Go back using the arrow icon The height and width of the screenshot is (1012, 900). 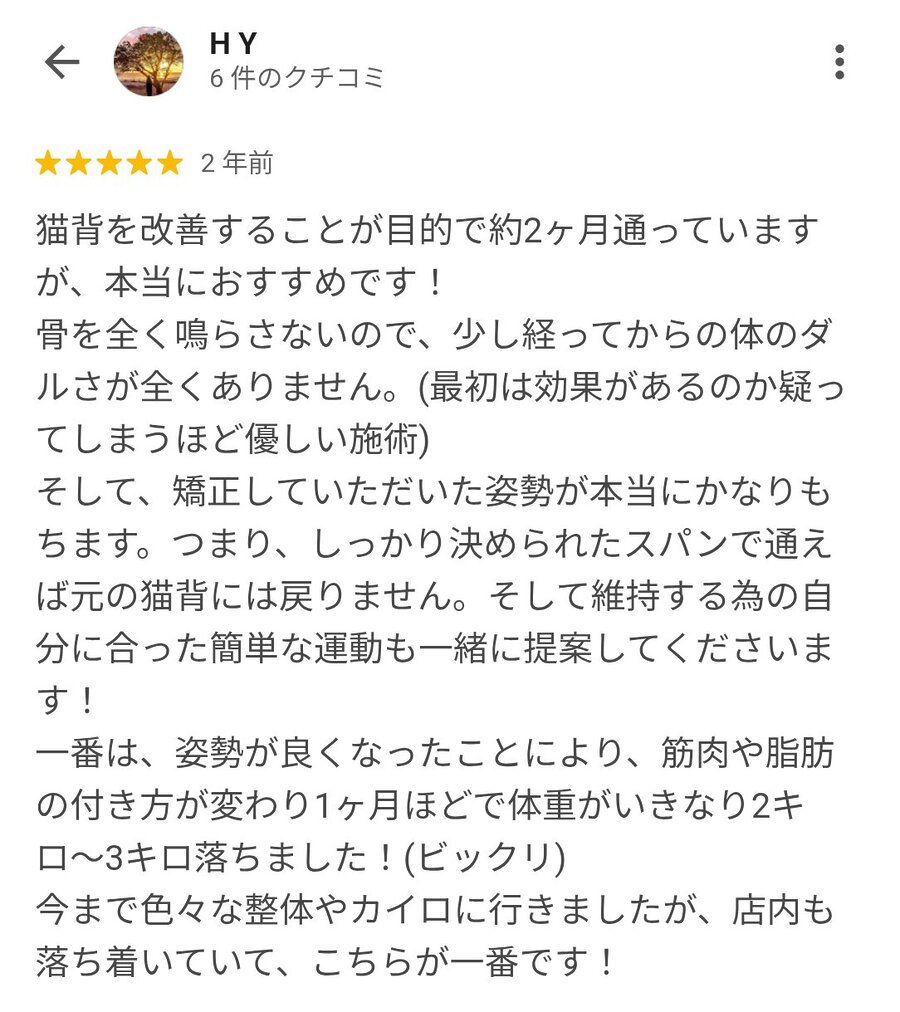pos(61,62)
